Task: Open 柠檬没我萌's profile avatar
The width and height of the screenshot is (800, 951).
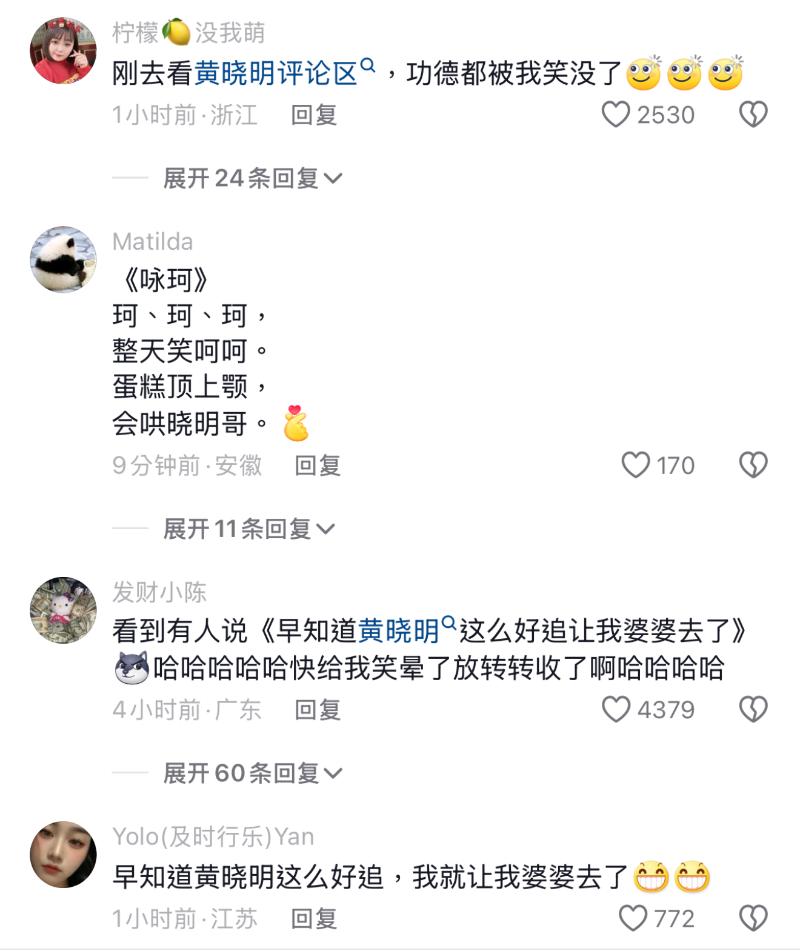Action: pos(64,51)
